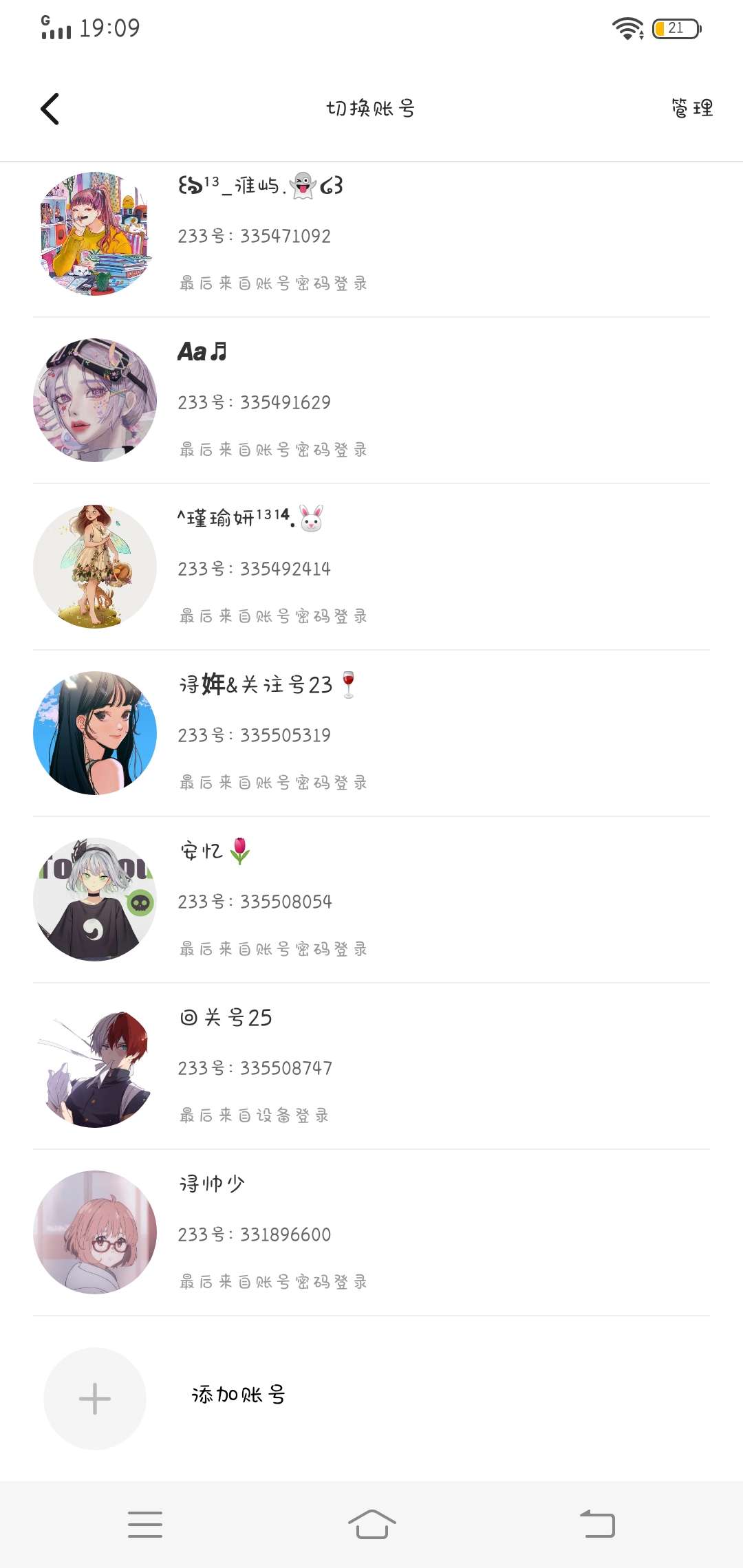The height and width of the screenshot is (1568, 743).
Task: Tap 添加账号 to add an account
Action: (238, 1396)
